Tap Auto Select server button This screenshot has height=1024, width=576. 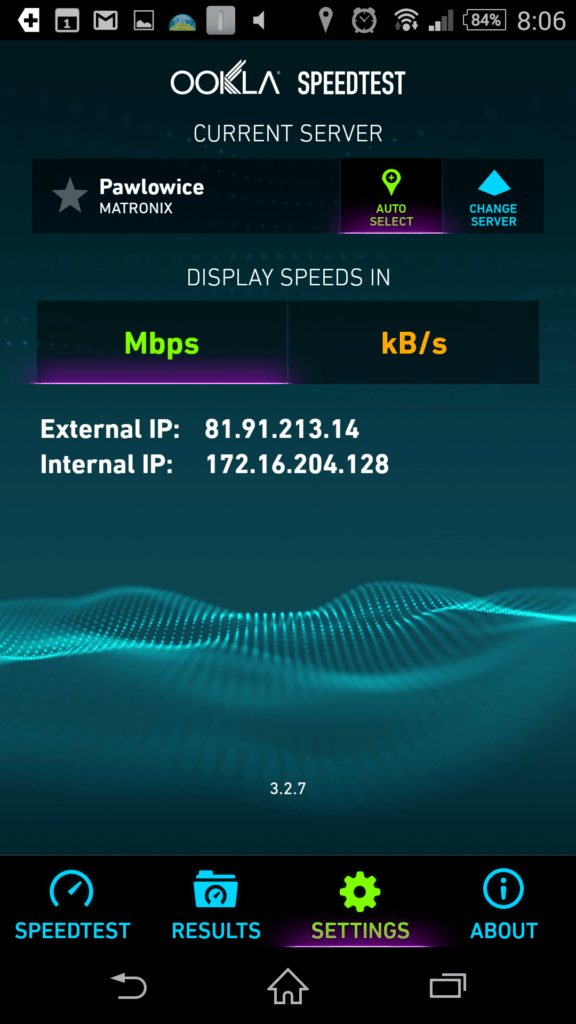(391, 196)
